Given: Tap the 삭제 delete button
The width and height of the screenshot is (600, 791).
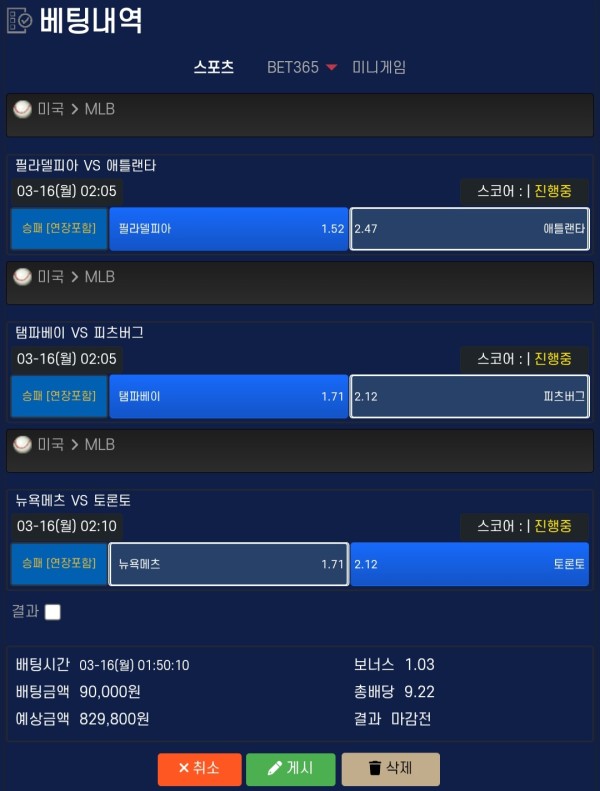Looking at the screenshot, I should pos(390,768).
